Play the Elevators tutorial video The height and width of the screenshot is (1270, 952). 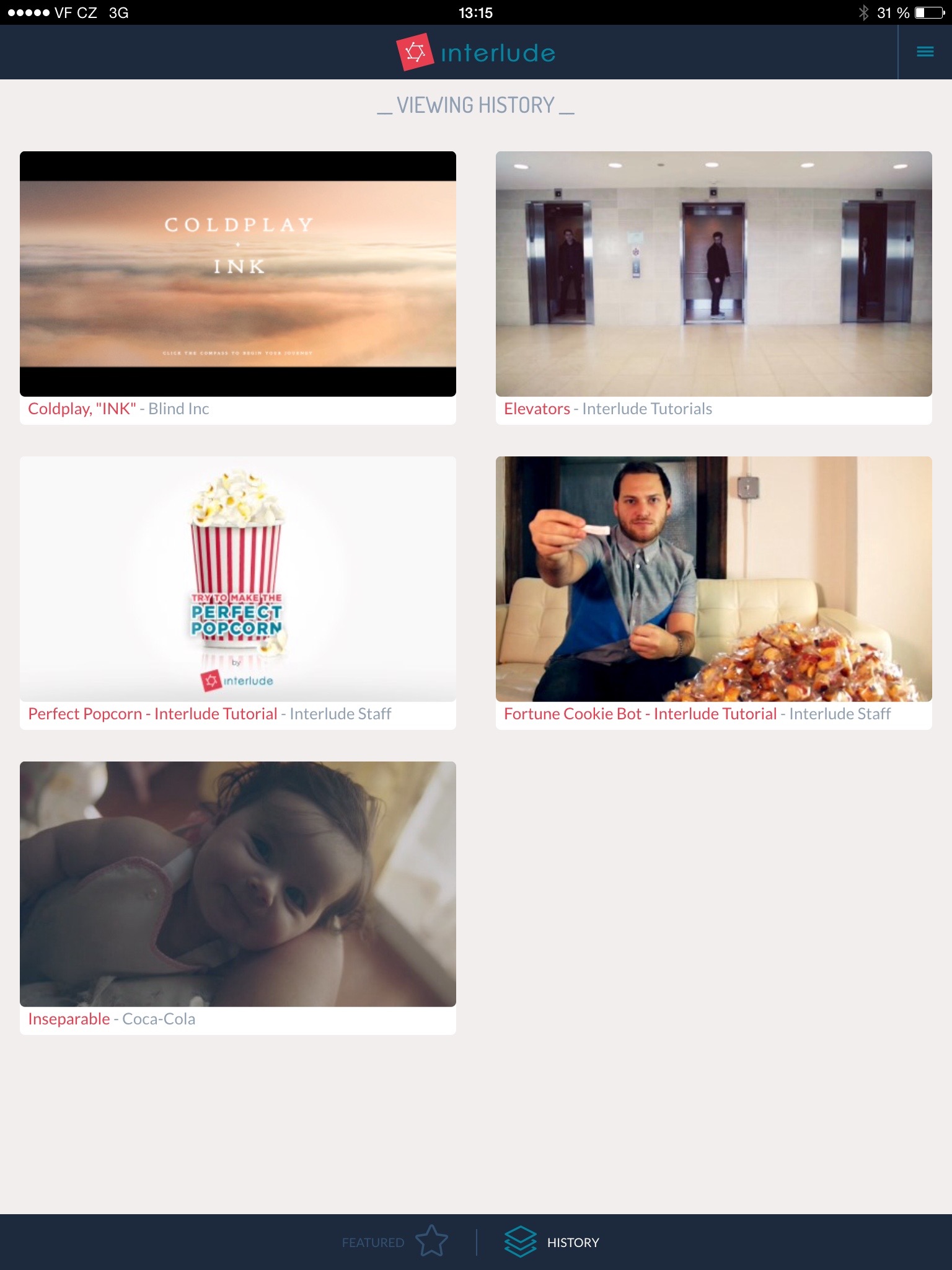click(x=713, y=274)
